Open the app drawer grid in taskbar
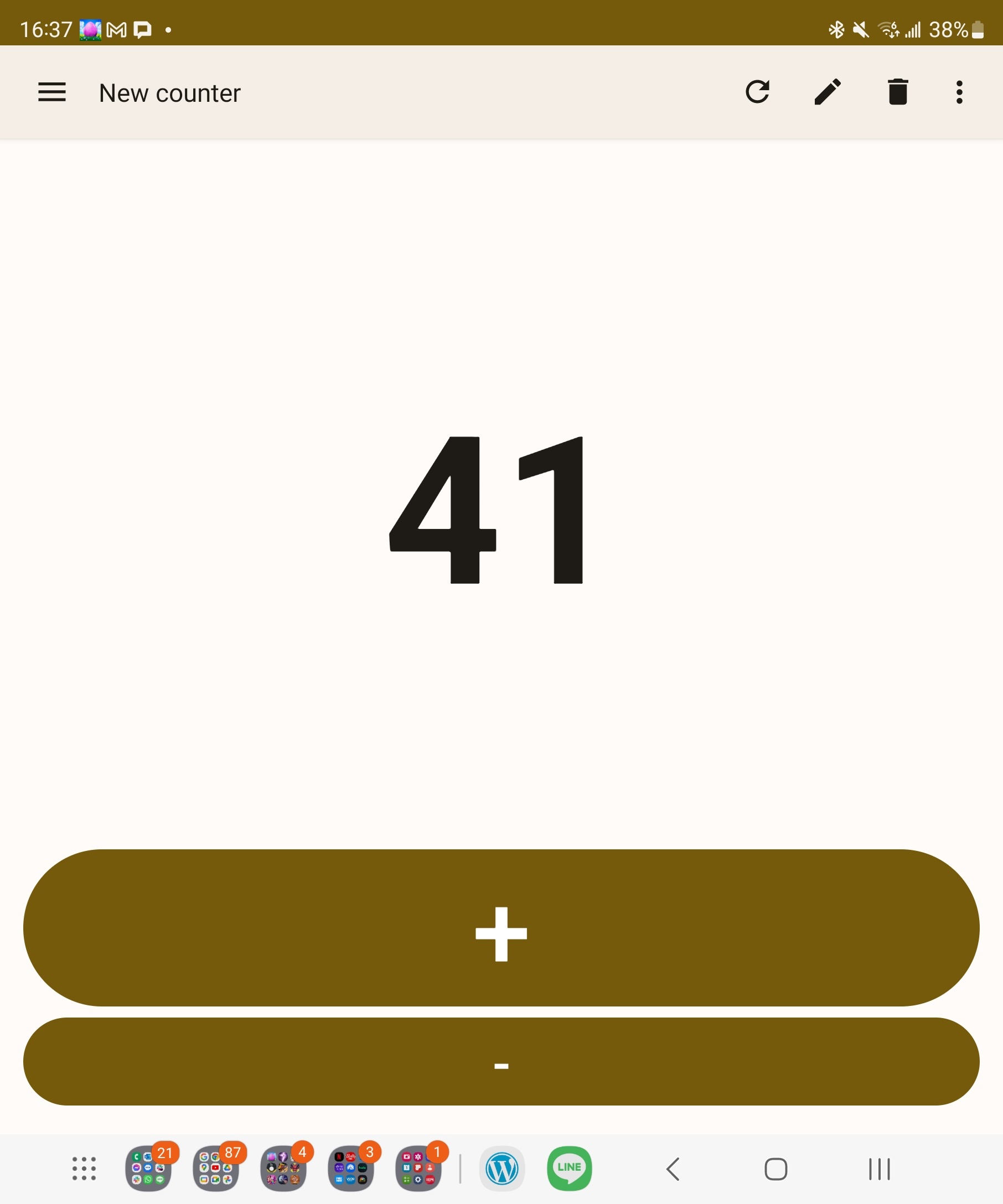The image size is (1003, 1204). click(x=84, y=1169)
